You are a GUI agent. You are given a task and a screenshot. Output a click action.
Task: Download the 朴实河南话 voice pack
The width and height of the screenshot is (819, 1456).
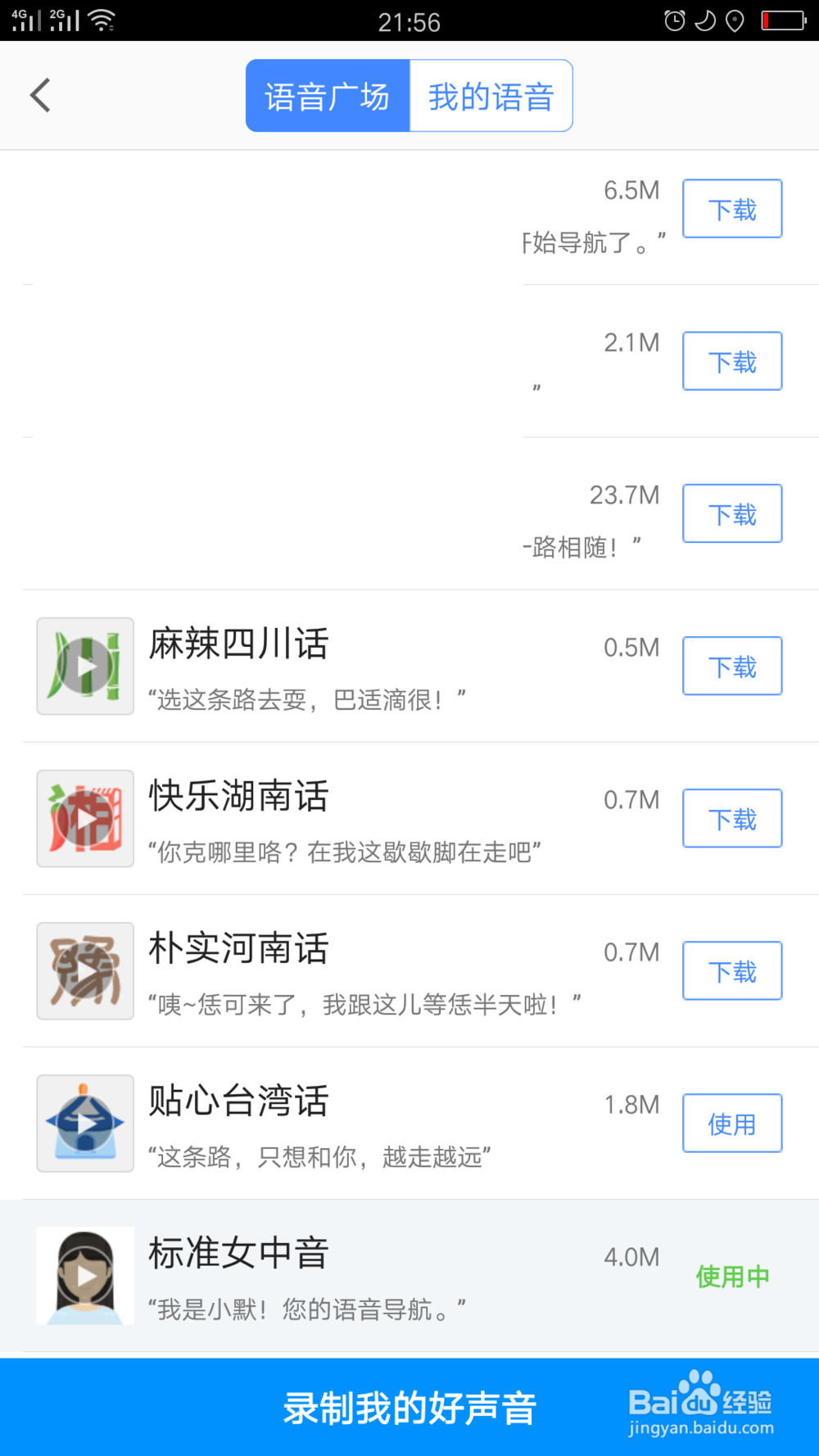732,971
